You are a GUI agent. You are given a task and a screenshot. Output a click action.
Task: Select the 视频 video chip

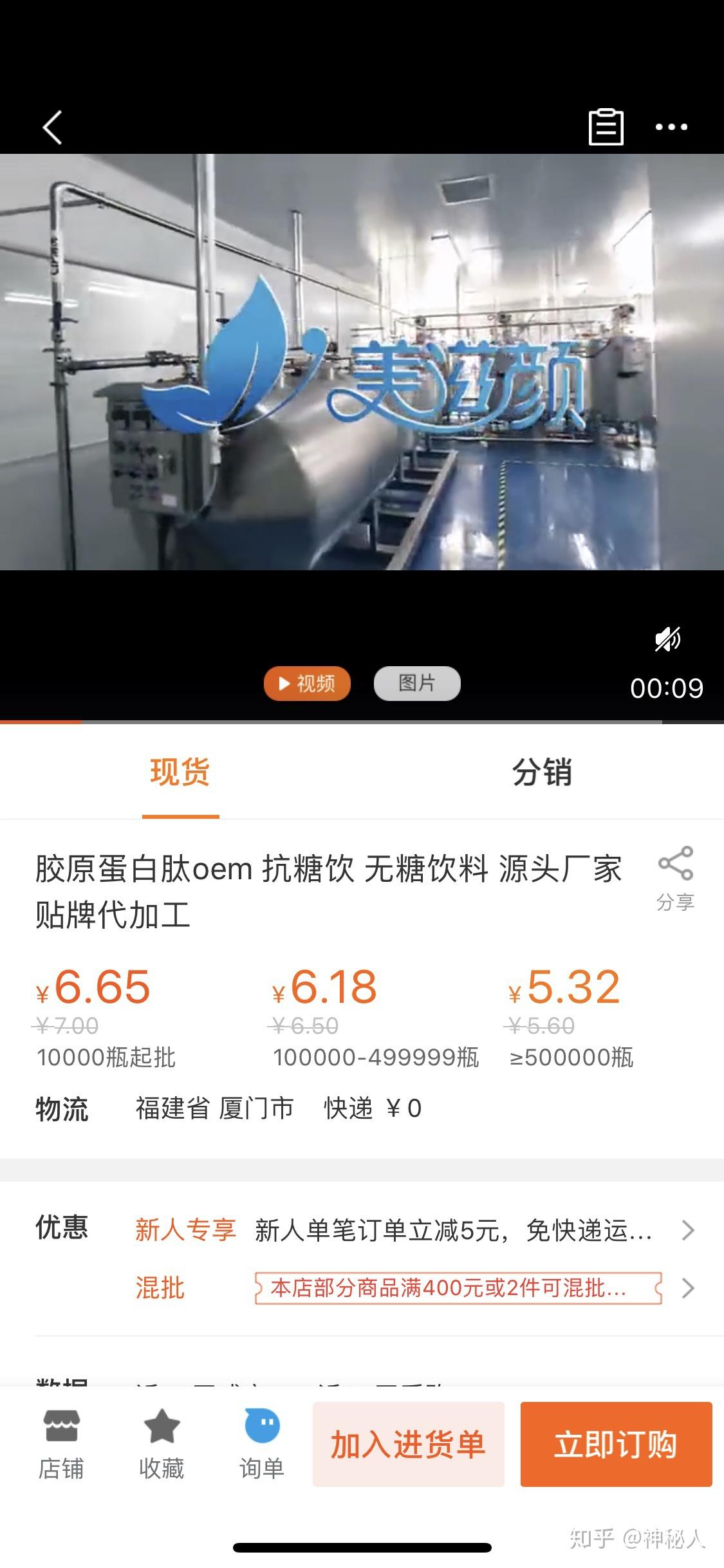(x=307, y=683)
